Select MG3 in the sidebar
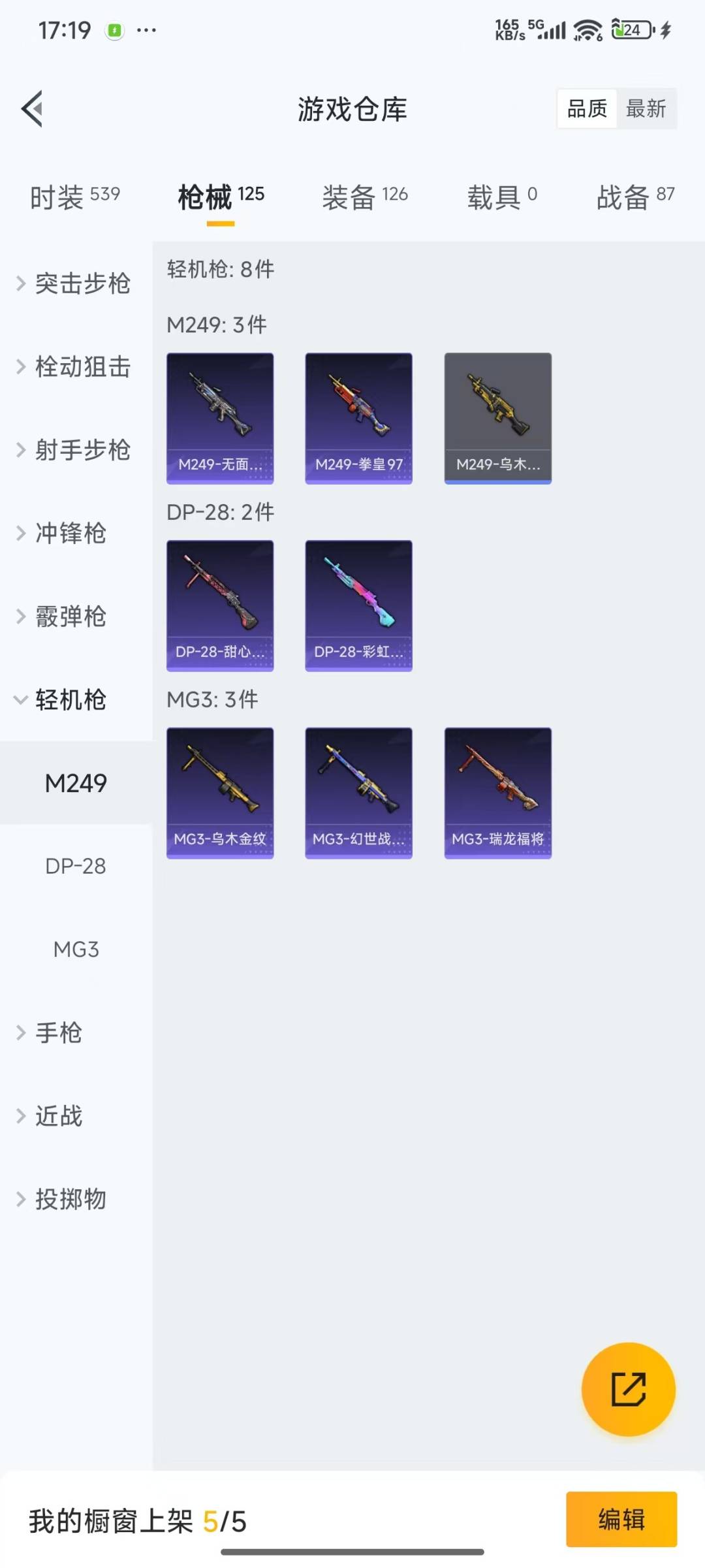 76,949
